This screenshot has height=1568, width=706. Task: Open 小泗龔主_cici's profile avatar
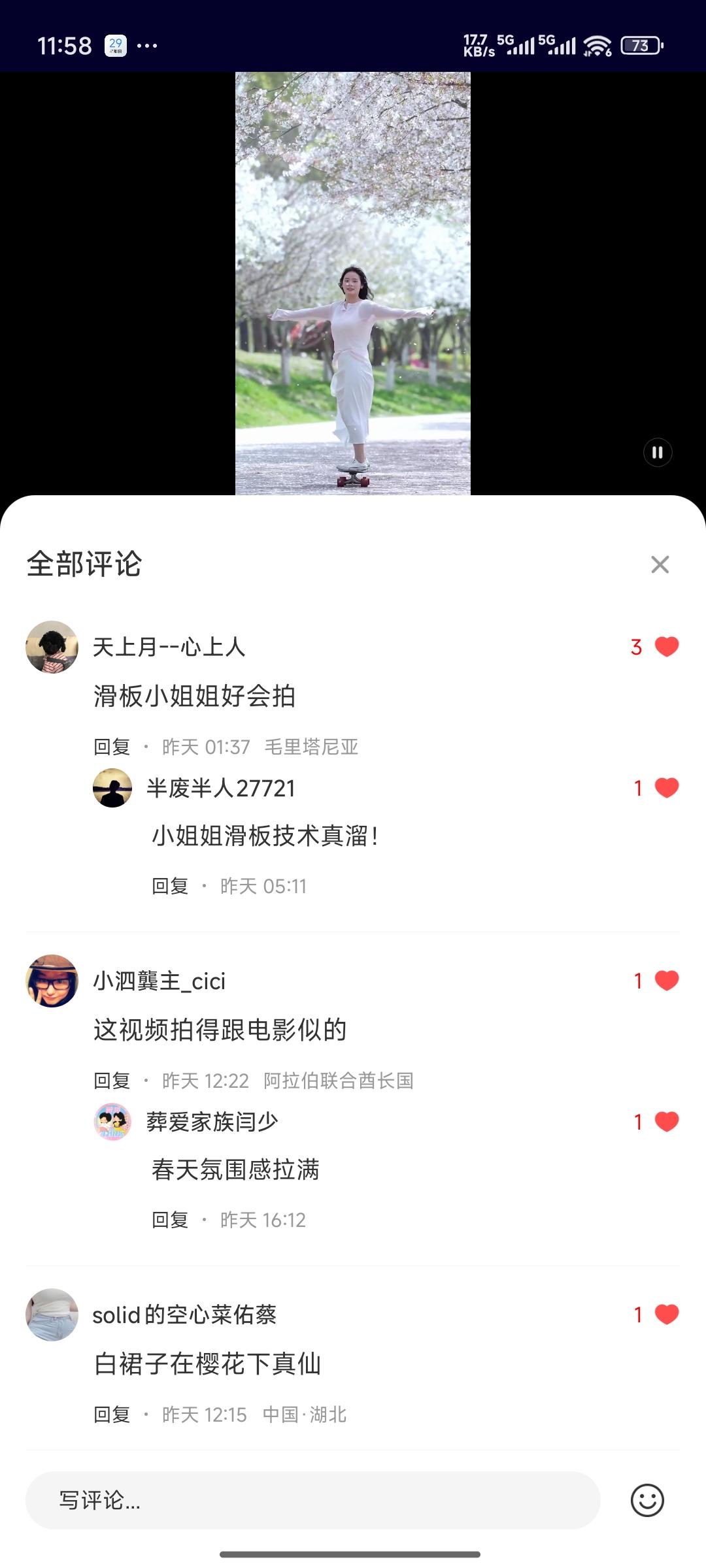[52, 981]
